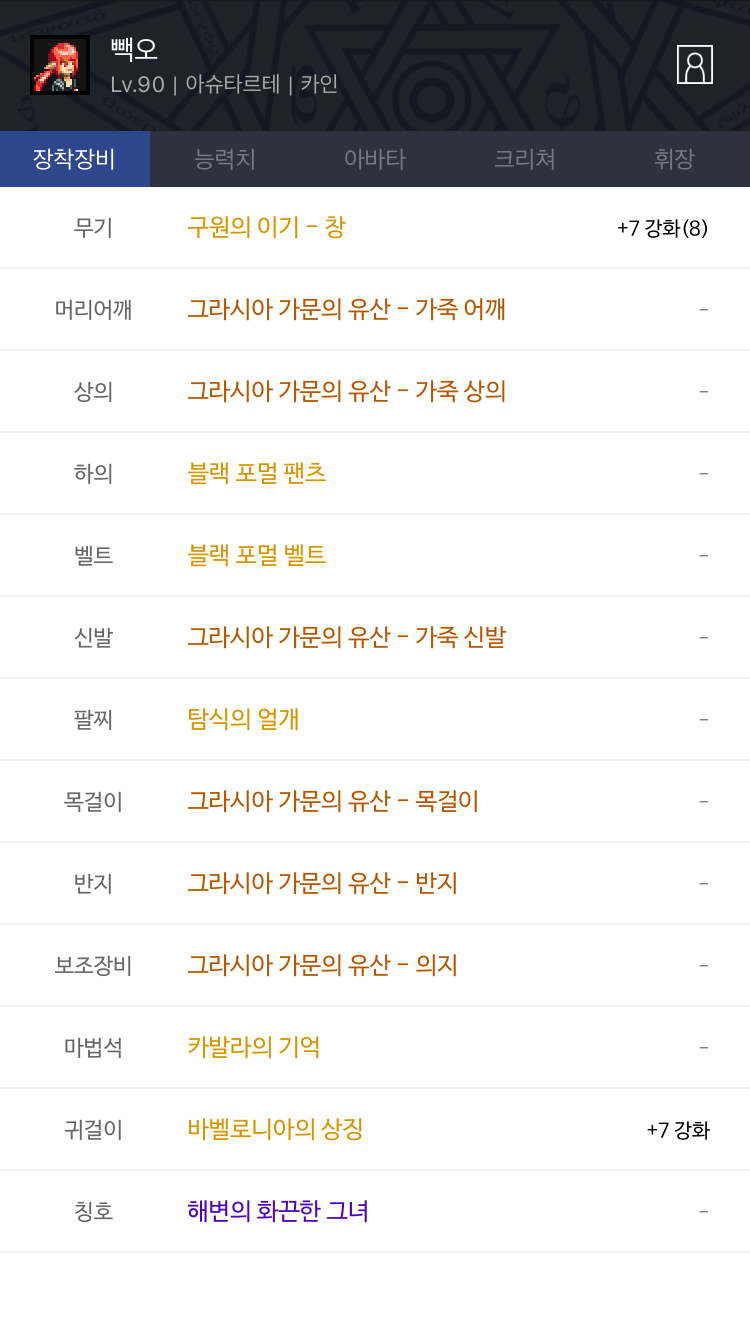Screen dimensions: 750x1334
Task: Select the 장착장비 tab
Action: click(x=75, y=159)
